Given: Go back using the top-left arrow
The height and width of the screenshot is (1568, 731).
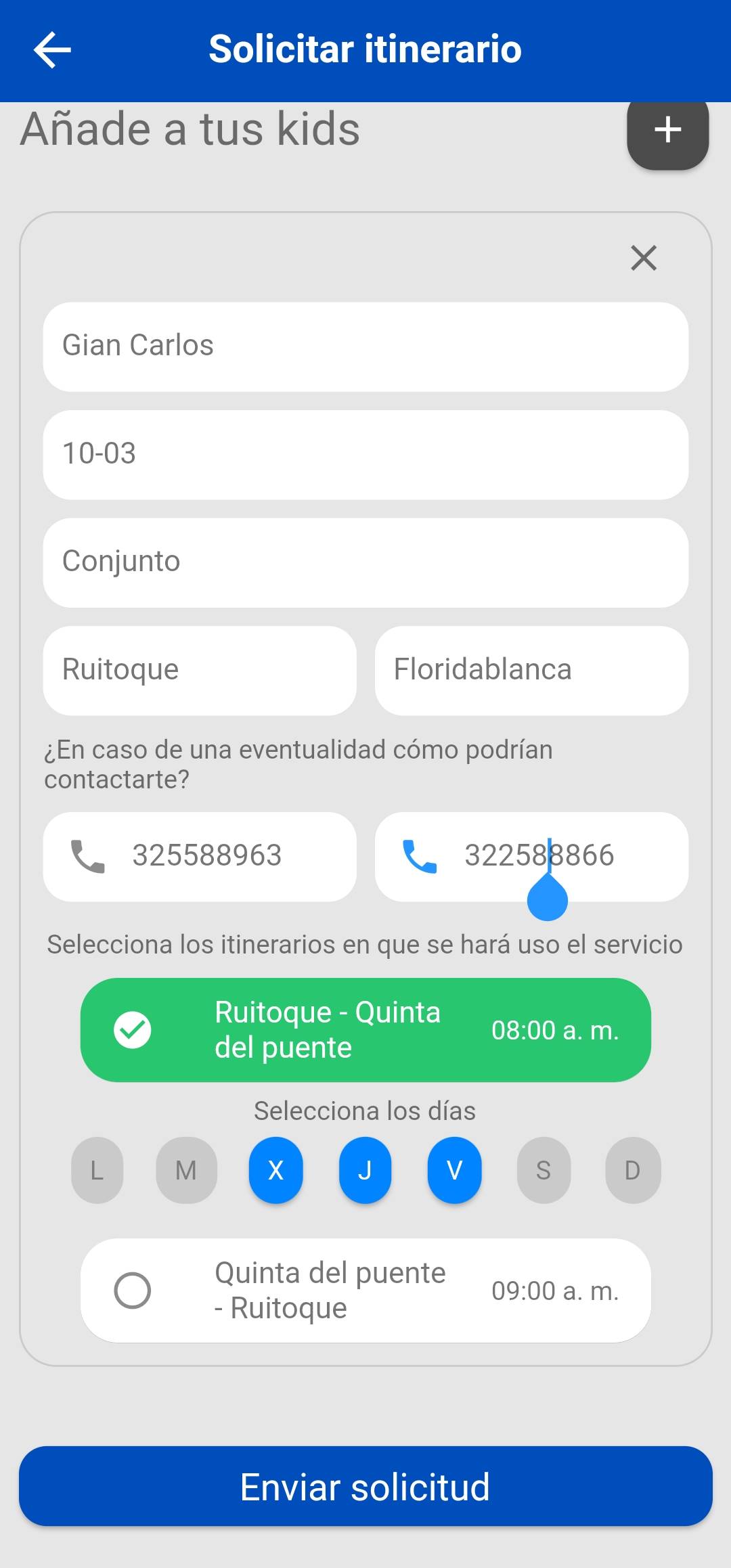Looking at the screenshot, I should click(52, 50).
